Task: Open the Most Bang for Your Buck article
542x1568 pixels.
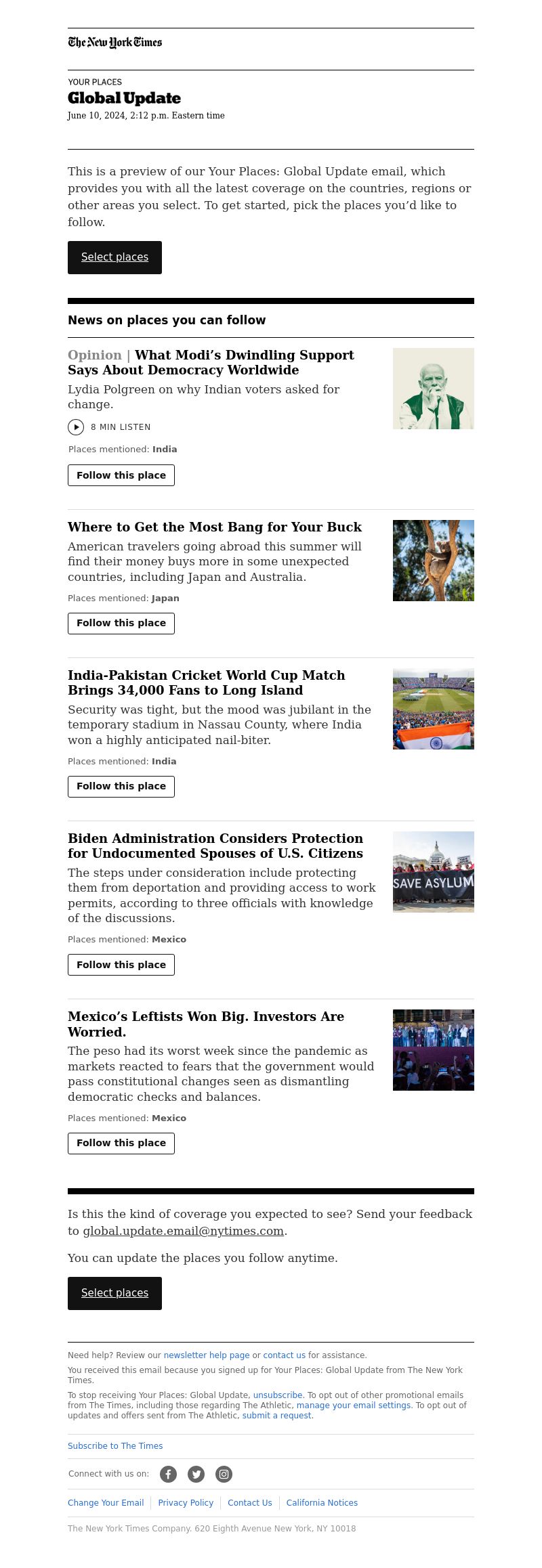Action: point(215,527)
